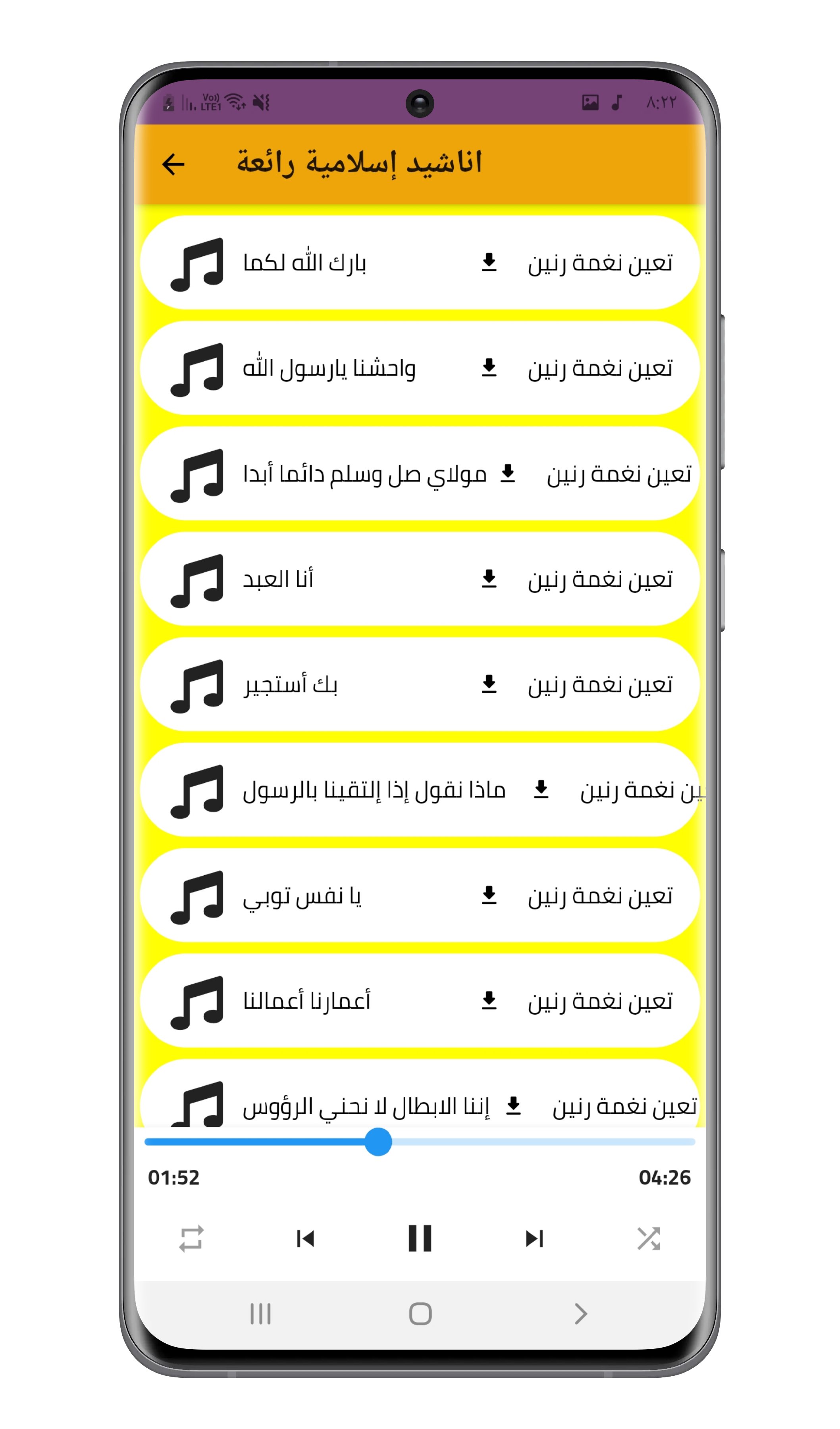Go back using the header arrow
Viewport: 840px width, 1429px height.
pyautogui.click(x=173, y=164)
